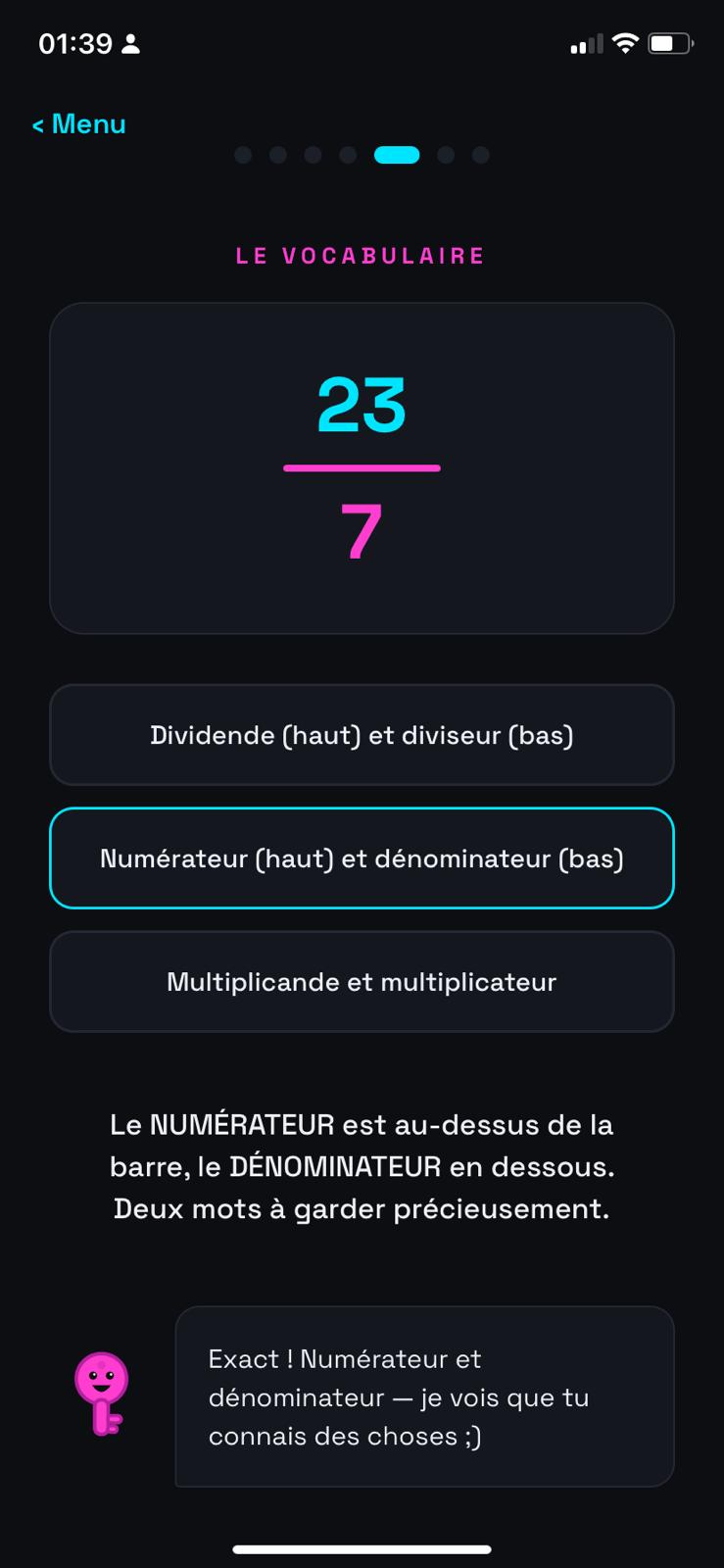Select the answer Dividende (haut) et diviseur (bas)
Viewport: 724px width, 1568px height.
362,735
